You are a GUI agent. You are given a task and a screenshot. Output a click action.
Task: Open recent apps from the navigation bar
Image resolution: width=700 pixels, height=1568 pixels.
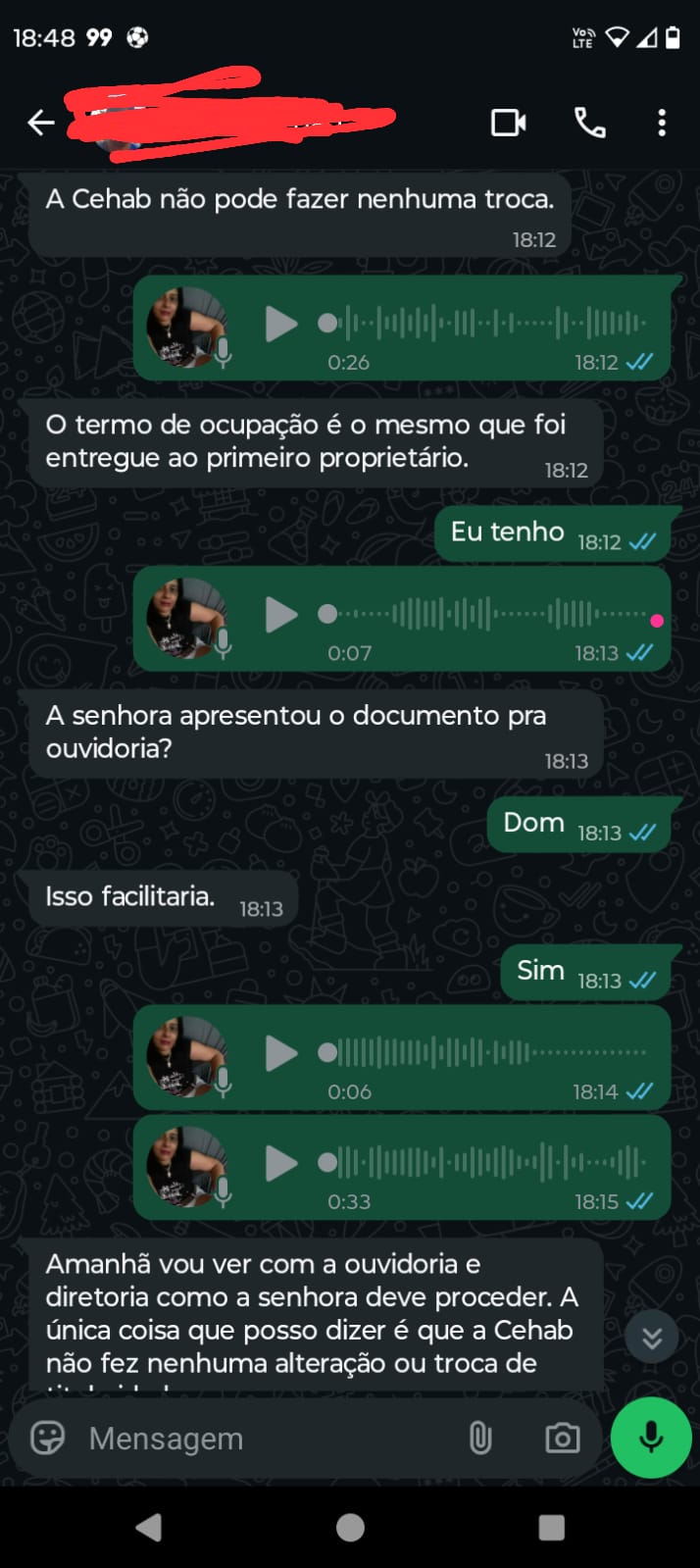(552, 1527)
